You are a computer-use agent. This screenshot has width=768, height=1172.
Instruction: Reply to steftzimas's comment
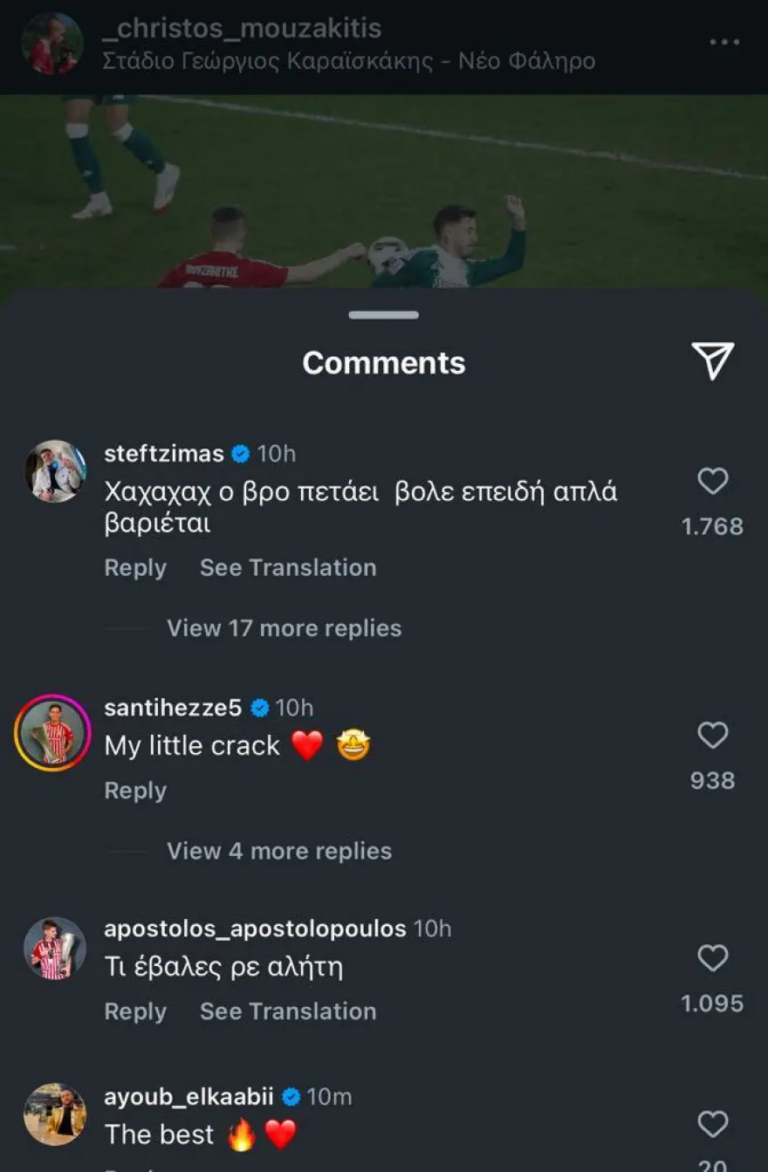[x=135, y=568]
